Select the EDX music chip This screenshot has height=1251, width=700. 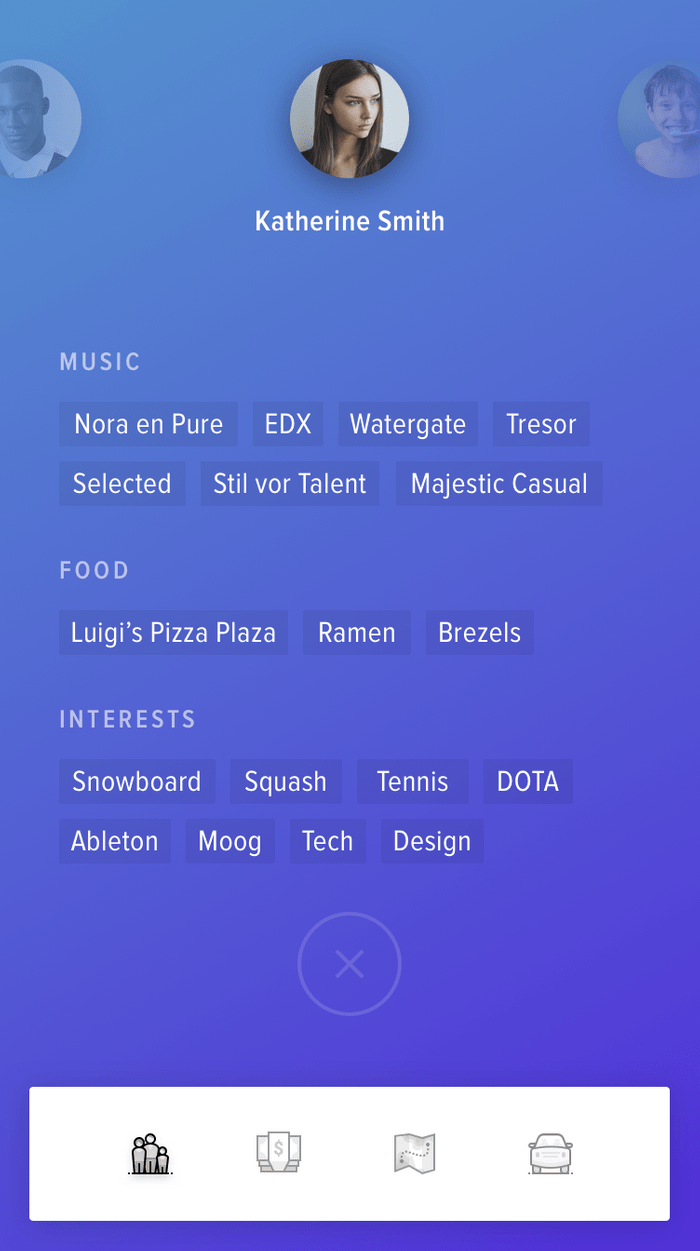pyautogui.click(x=288, y=424)
